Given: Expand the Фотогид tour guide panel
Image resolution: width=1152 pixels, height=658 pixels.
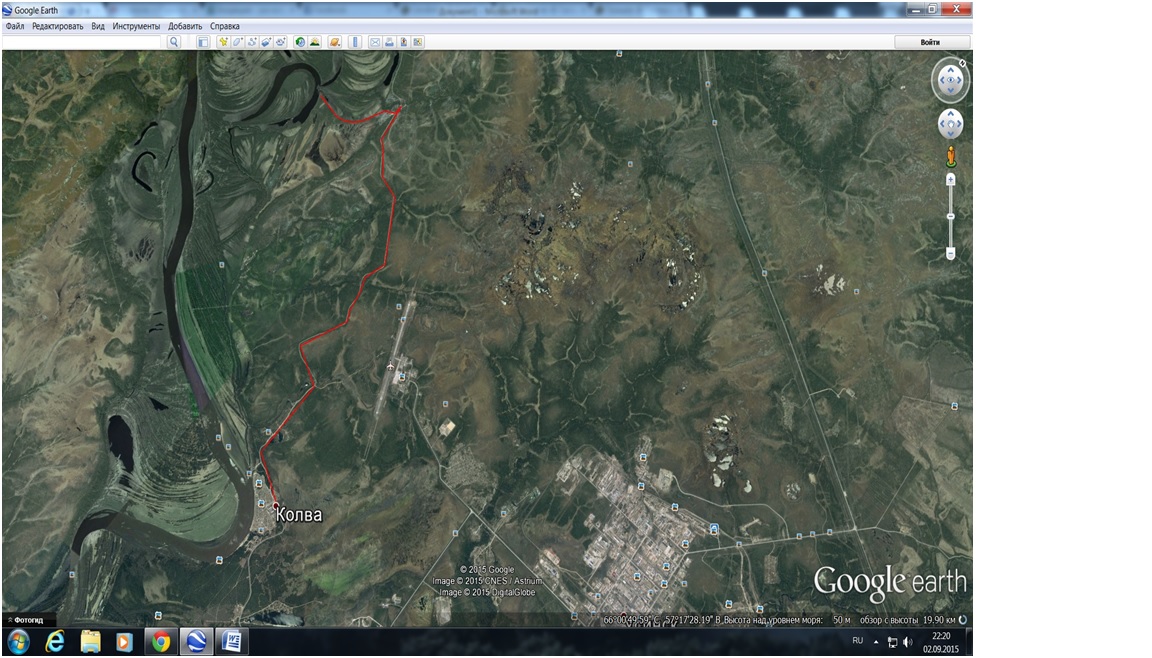Looking at the screenshot, I should pos(30,620).
